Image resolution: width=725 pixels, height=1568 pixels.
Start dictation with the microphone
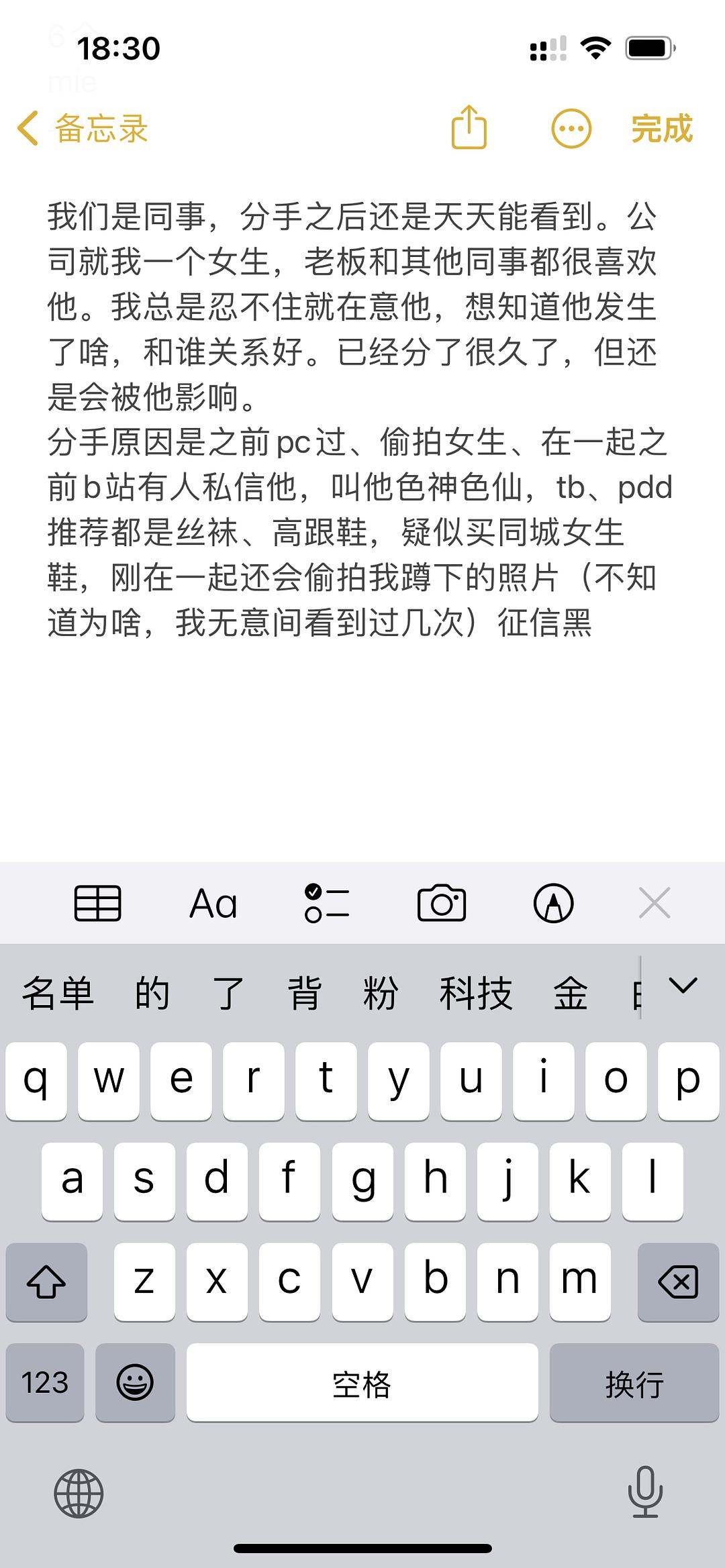[x=645, y=1493]
